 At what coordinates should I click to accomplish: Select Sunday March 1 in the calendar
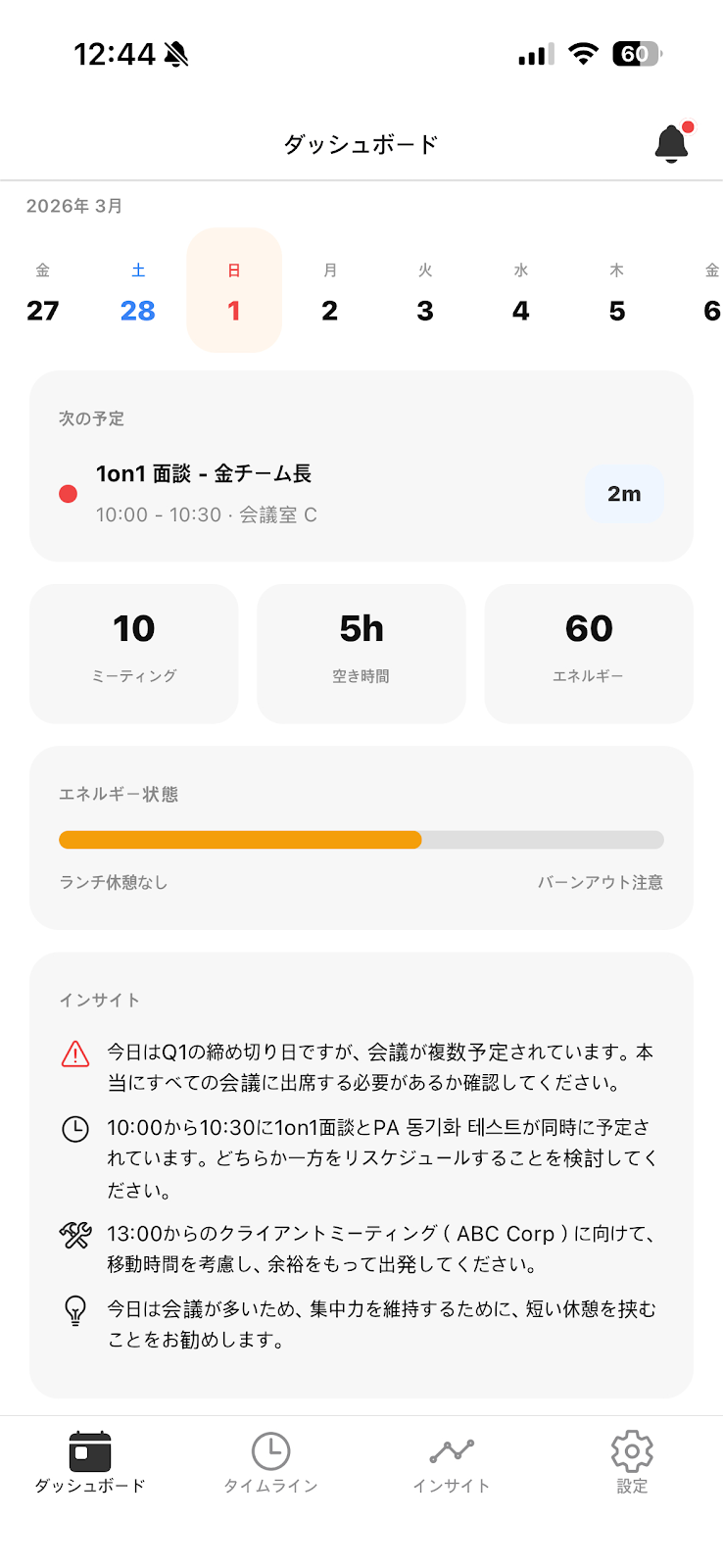point(233,290)
